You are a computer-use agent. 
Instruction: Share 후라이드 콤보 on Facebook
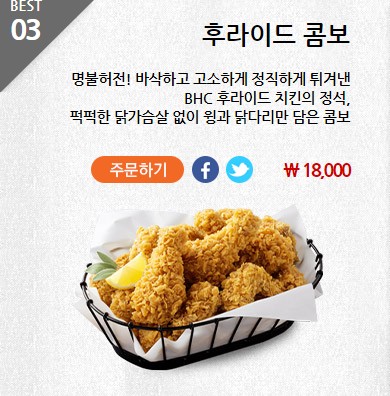click(x=205, y=170)
